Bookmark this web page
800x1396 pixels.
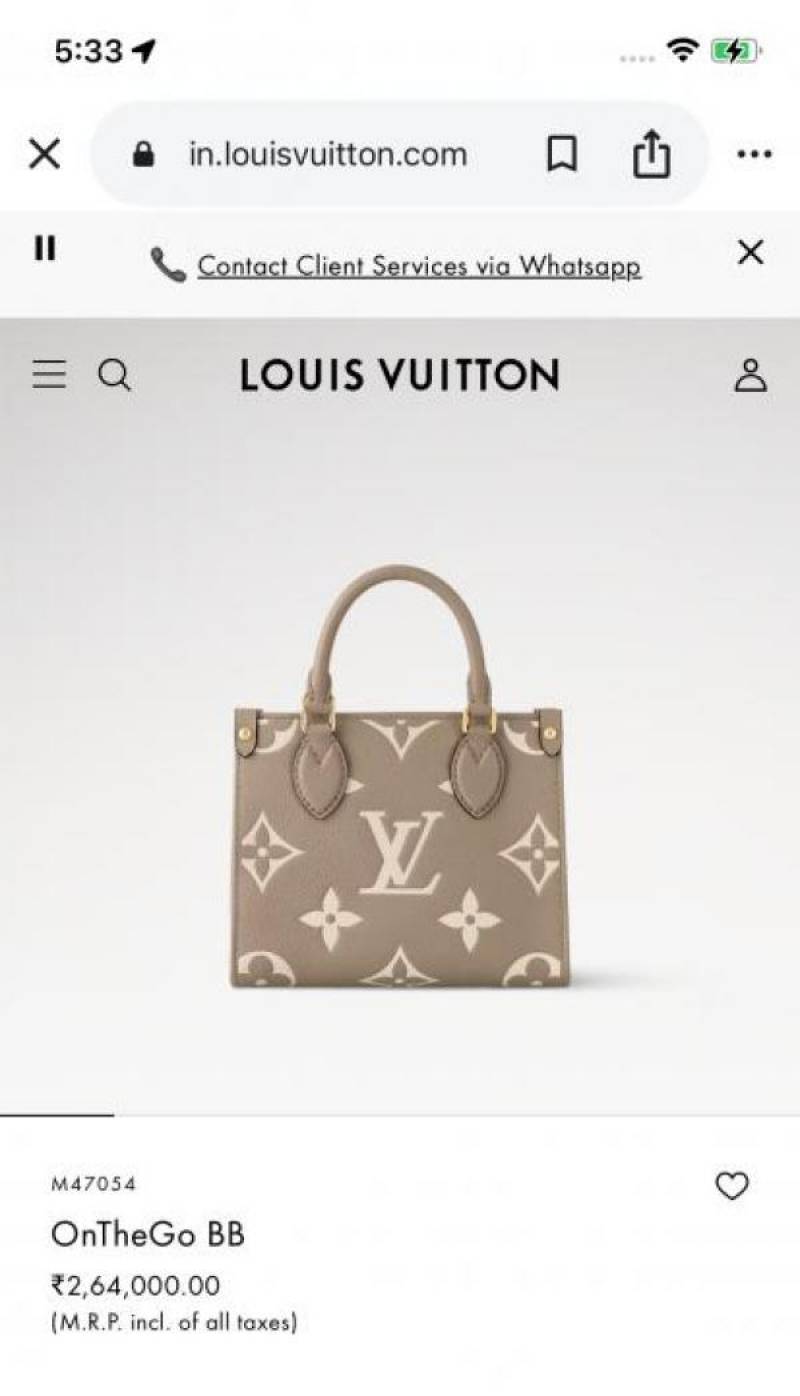click(x=562, y=154)
